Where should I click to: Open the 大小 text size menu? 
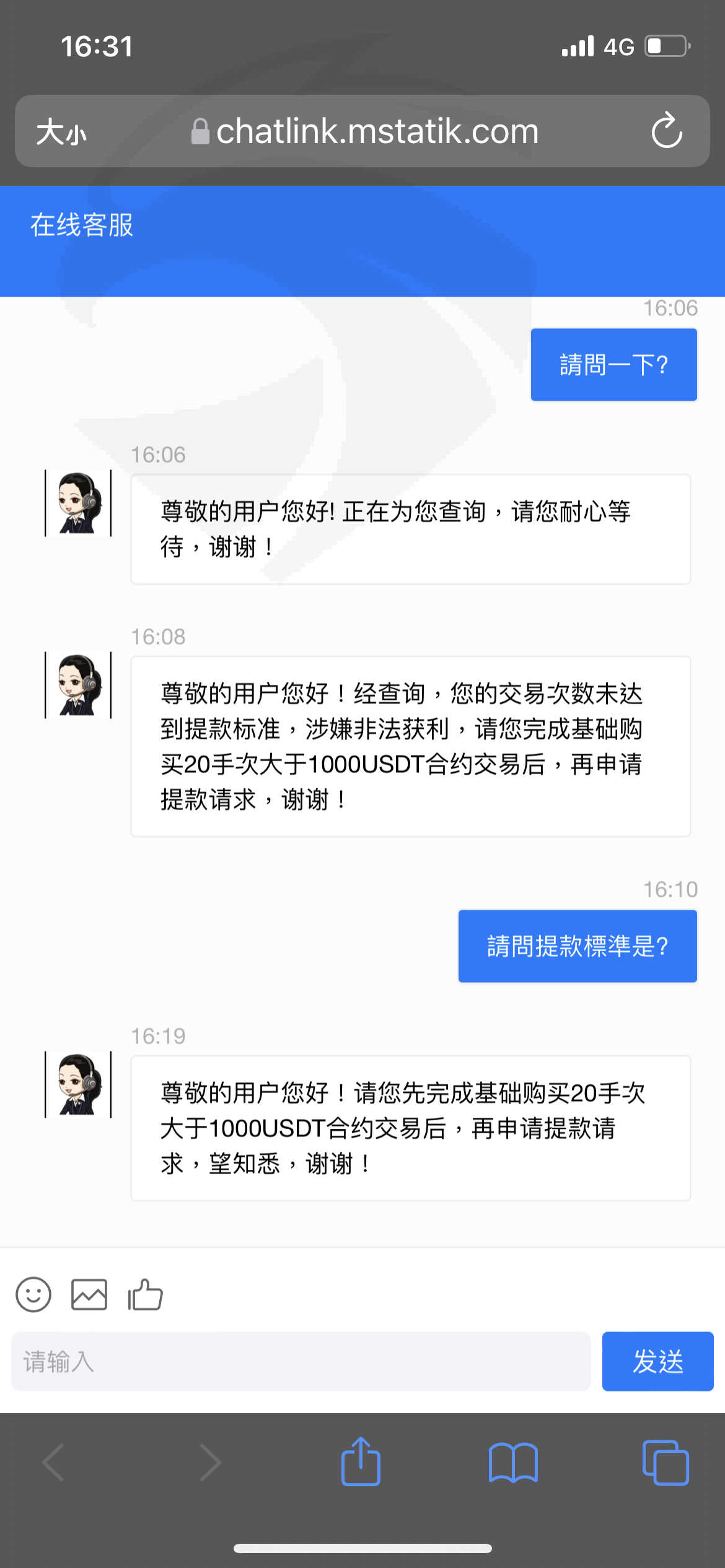click(61, 132)
